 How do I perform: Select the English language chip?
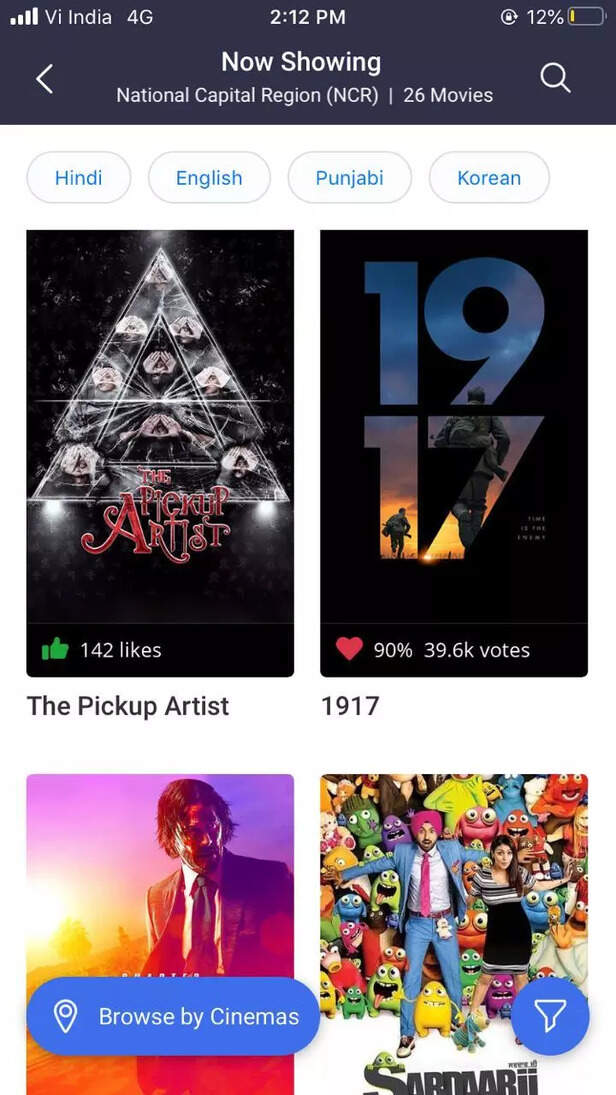point(209,178)
